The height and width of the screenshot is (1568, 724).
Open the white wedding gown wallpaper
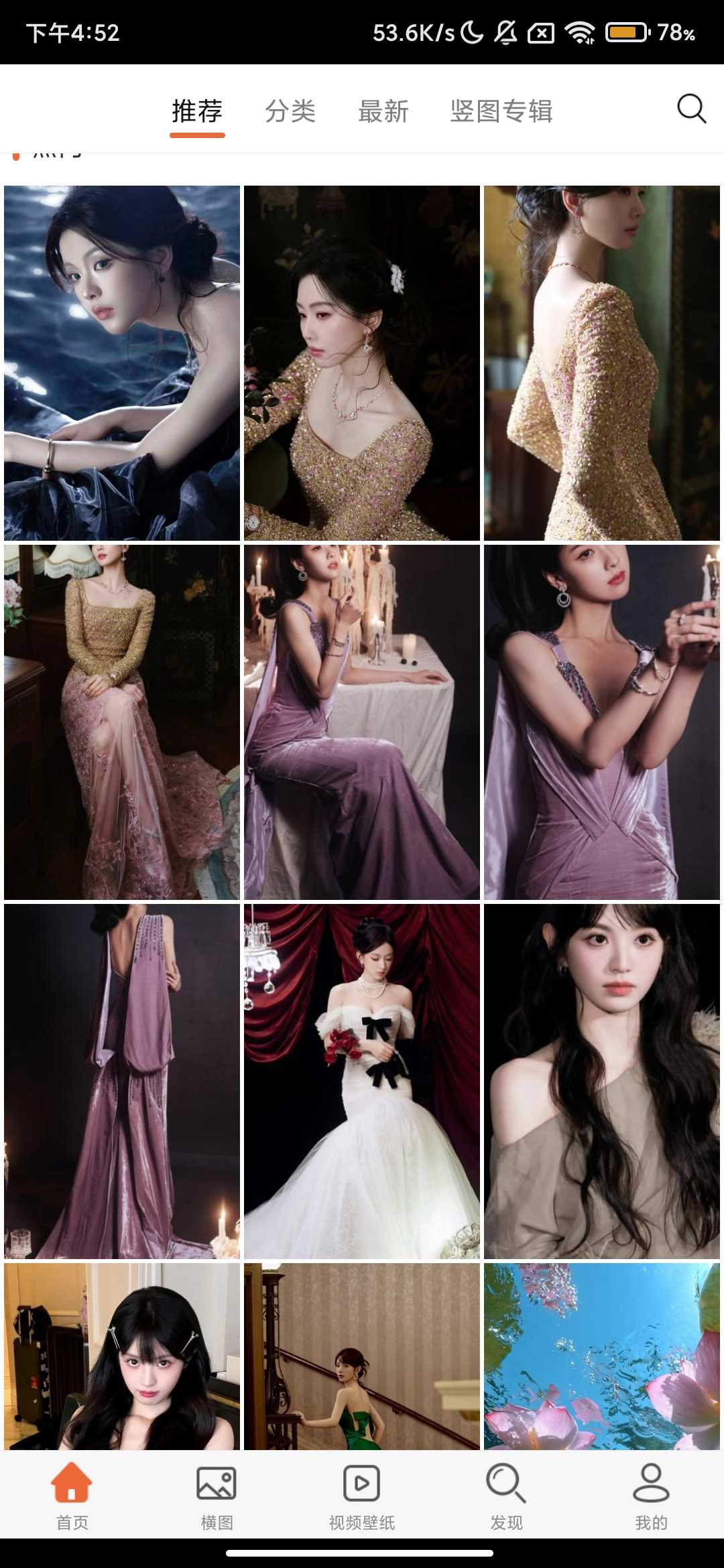[362, 1081]
